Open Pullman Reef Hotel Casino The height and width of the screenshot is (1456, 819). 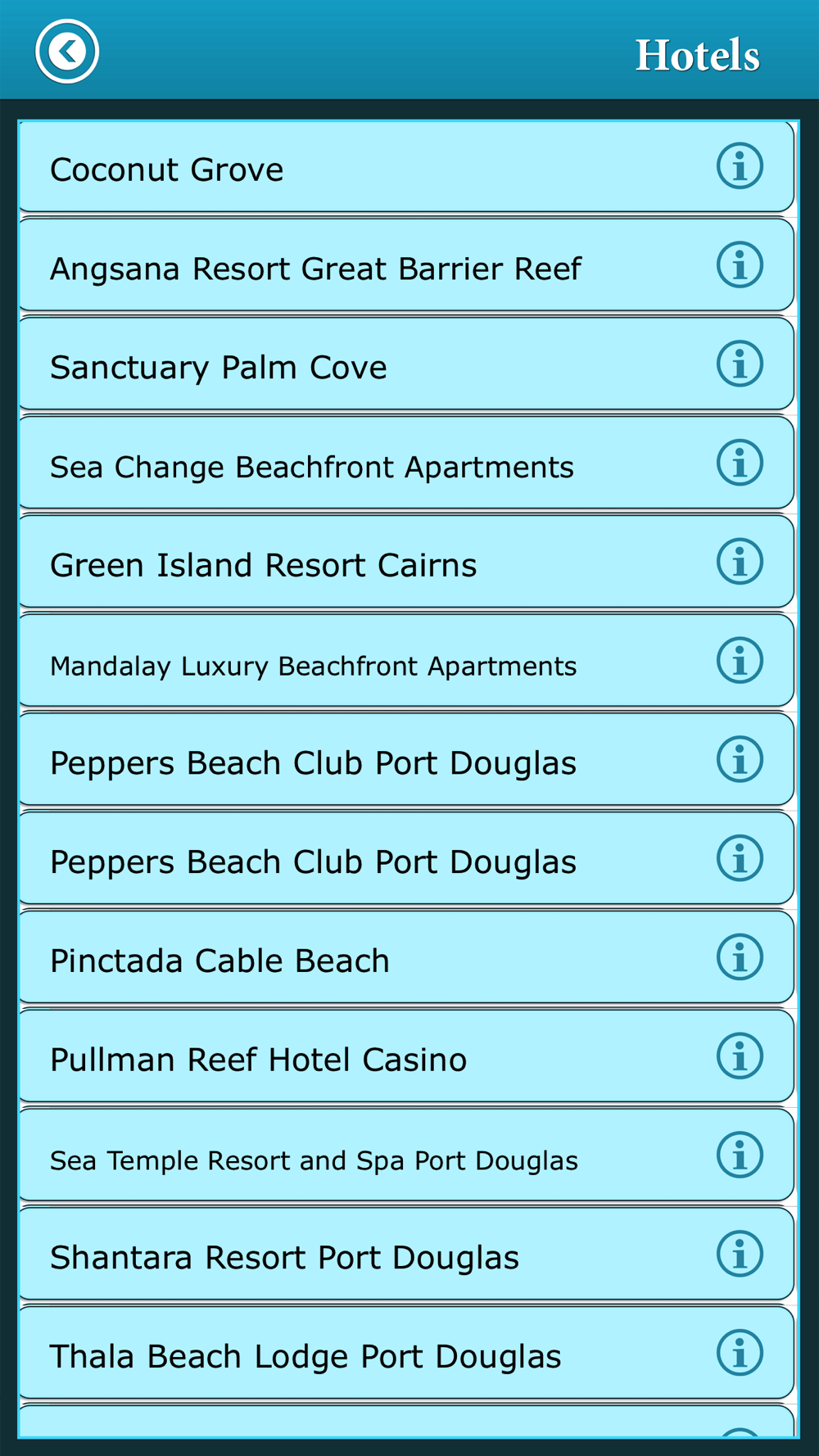point(406,1056)
